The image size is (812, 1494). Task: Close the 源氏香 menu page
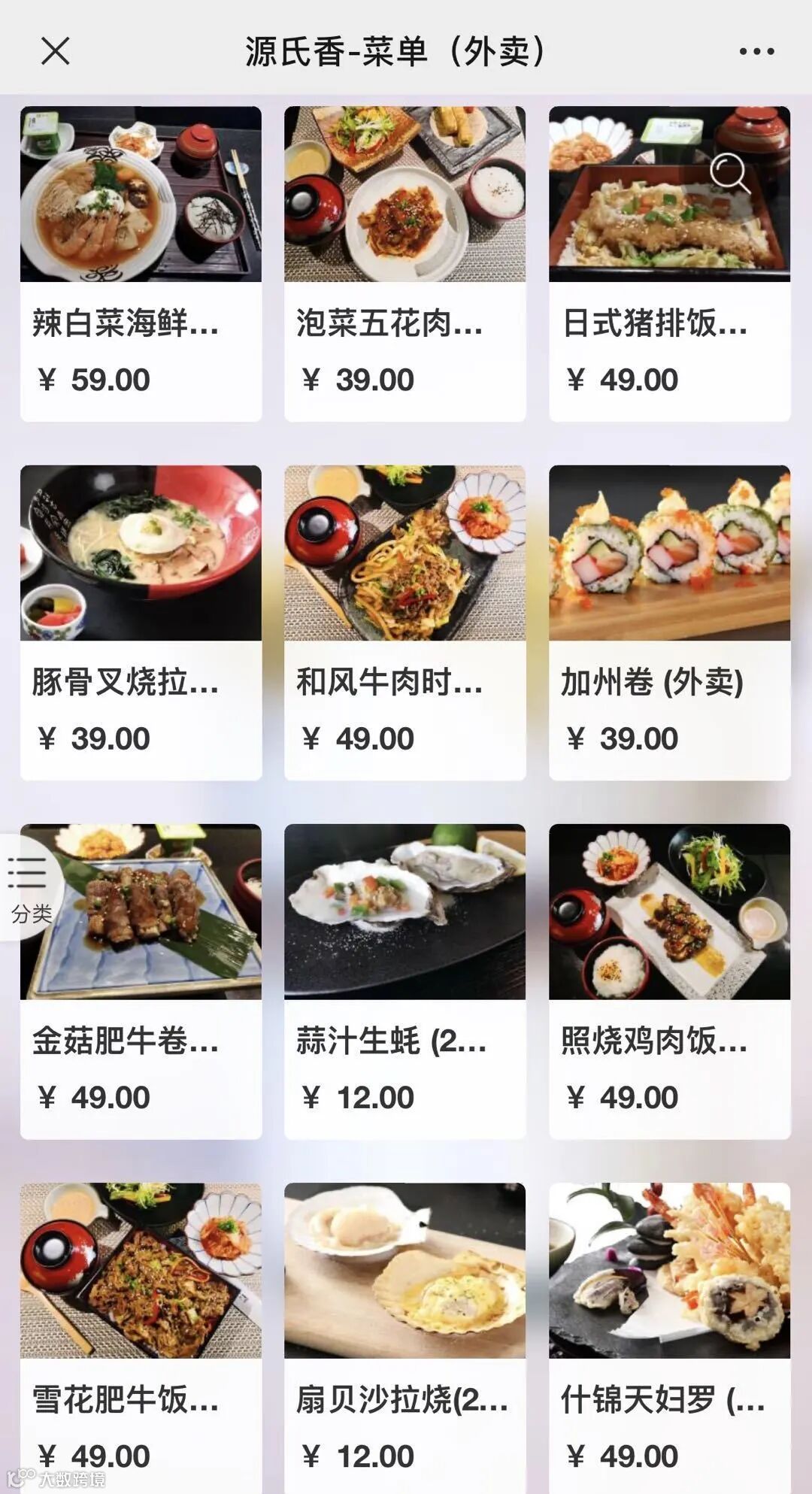[55, 51]
